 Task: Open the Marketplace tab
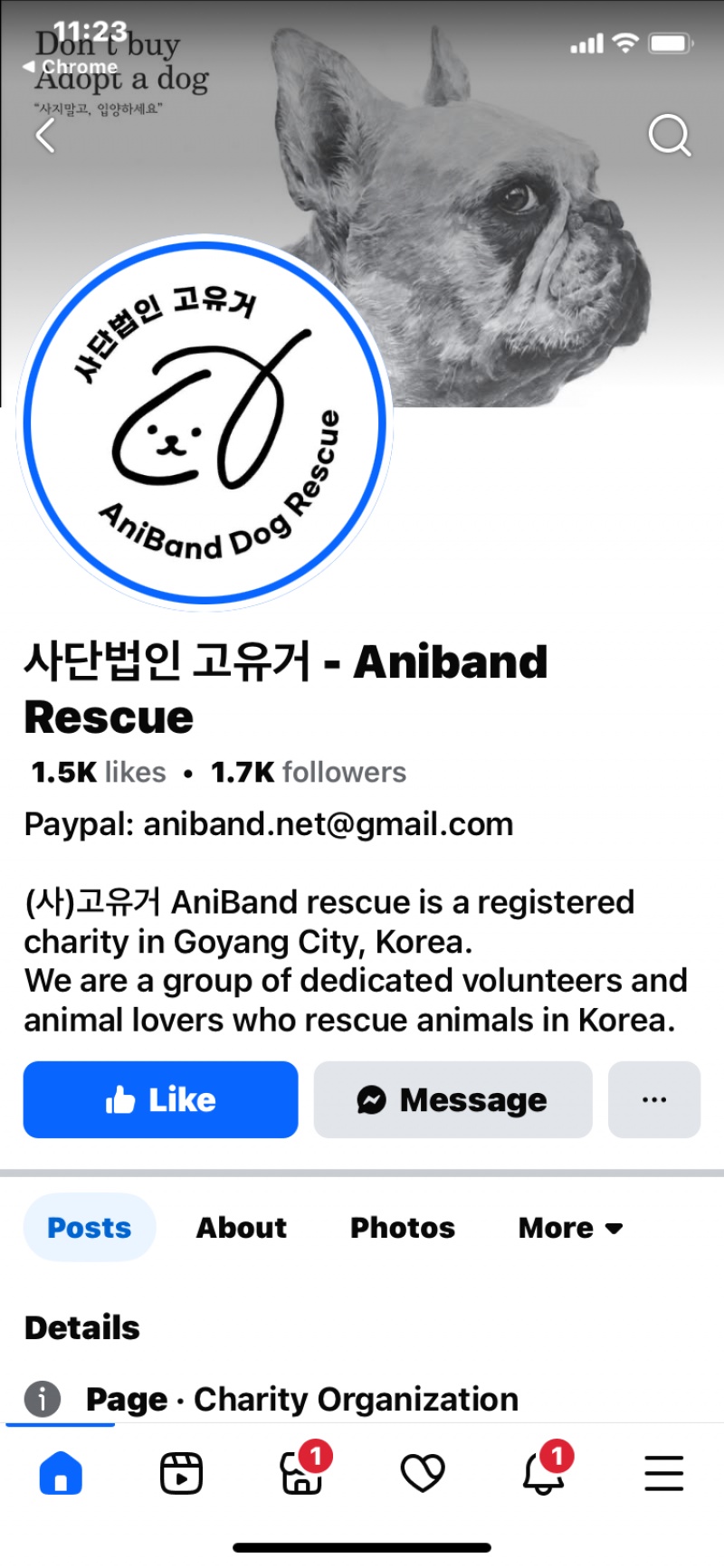point(301,1473)
